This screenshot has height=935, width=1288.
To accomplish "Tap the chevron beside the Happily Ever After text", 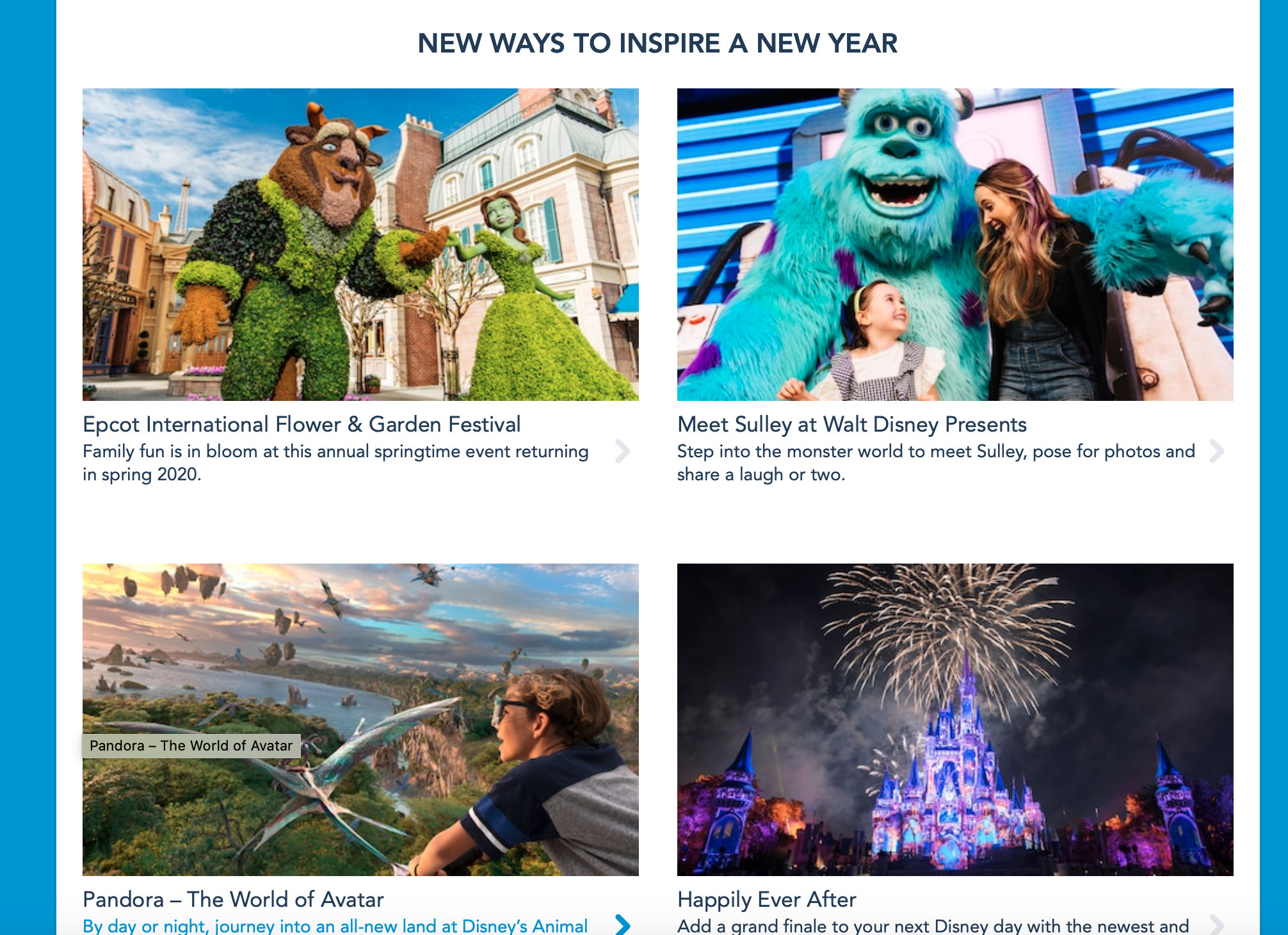I will coord(1216,924).
